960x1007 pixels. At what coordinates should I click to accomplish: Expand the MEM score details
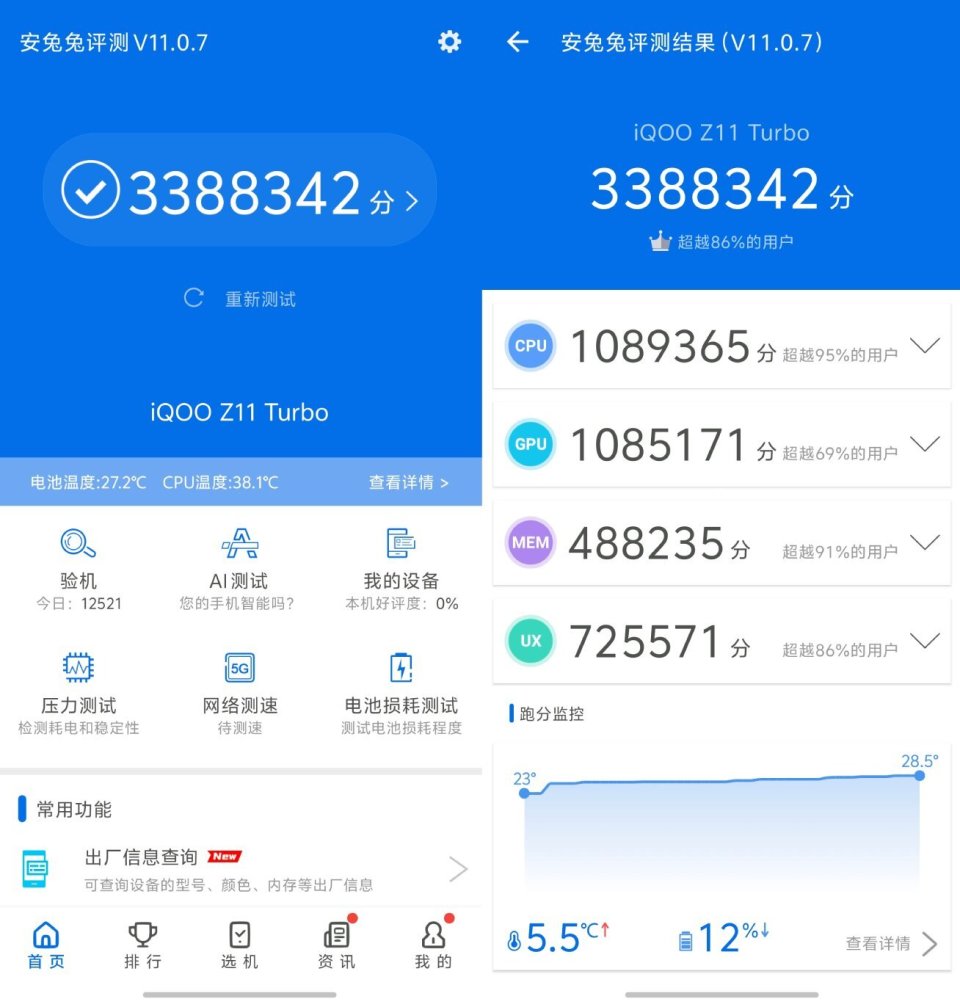pyautogui.click(x=925, y=542)
